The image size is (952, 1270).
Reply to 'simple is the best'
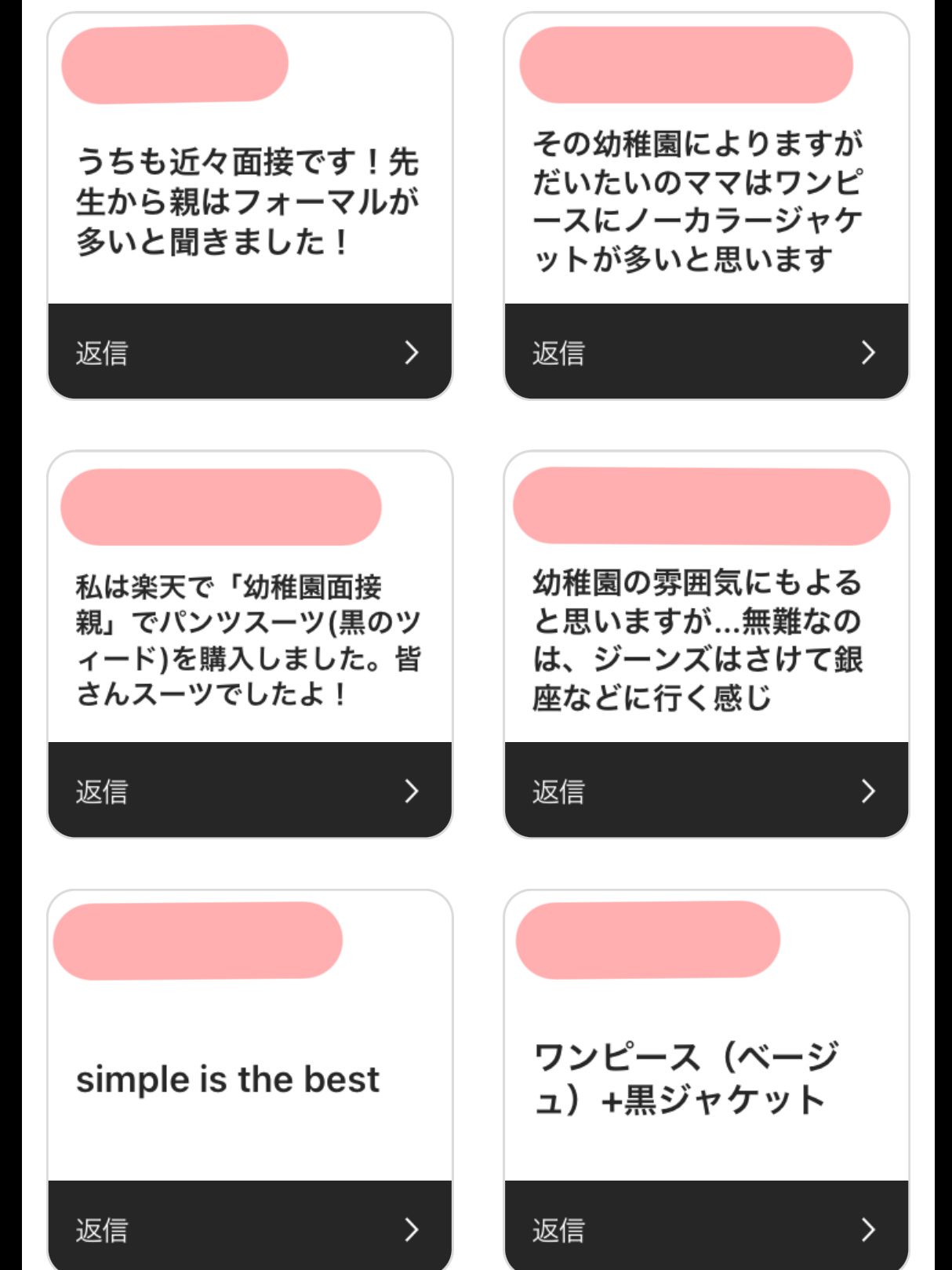[249, 1228]
